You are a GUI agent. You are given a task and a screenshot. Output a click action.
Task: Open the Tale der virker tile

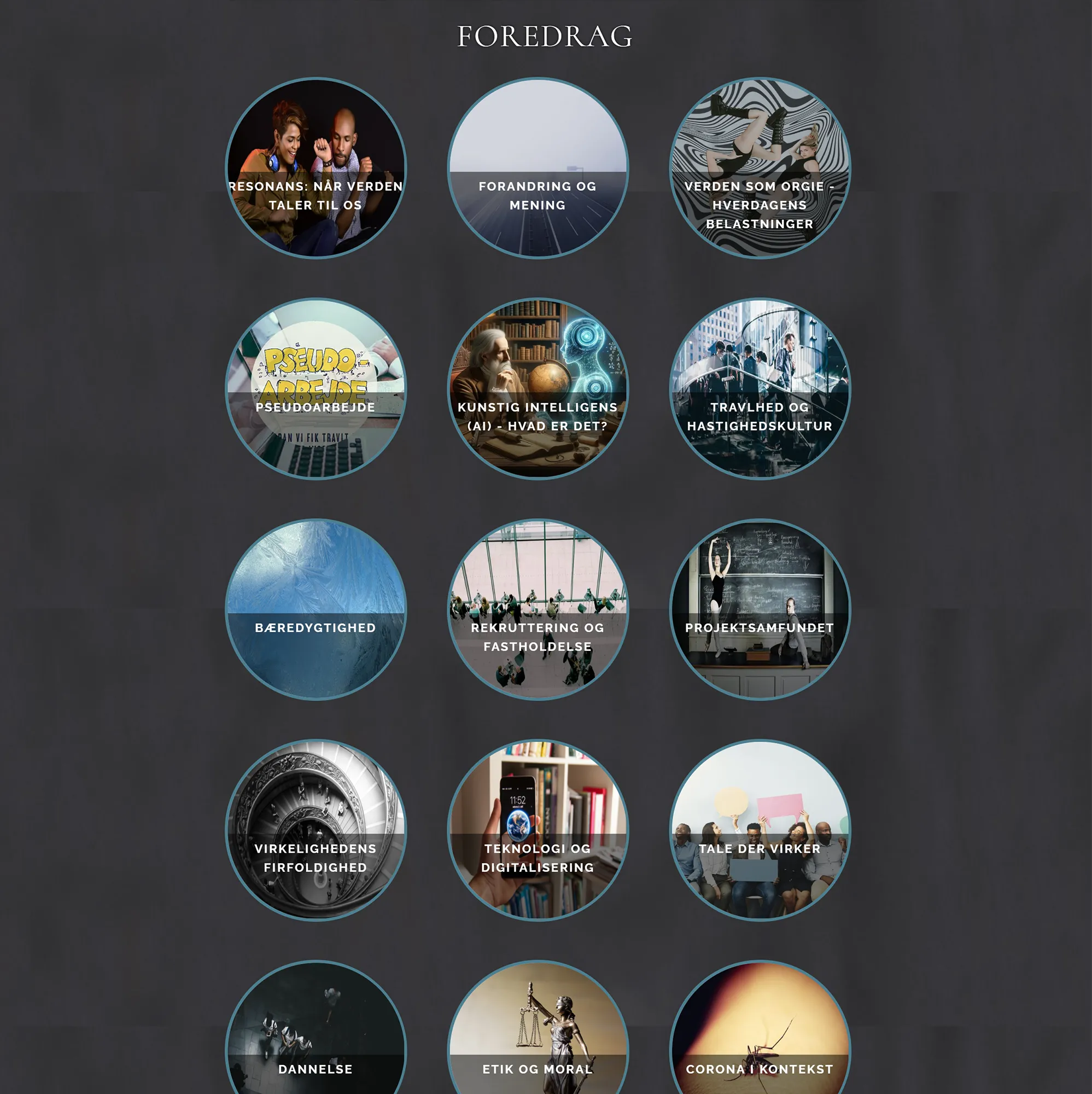(x=759, y=831)
